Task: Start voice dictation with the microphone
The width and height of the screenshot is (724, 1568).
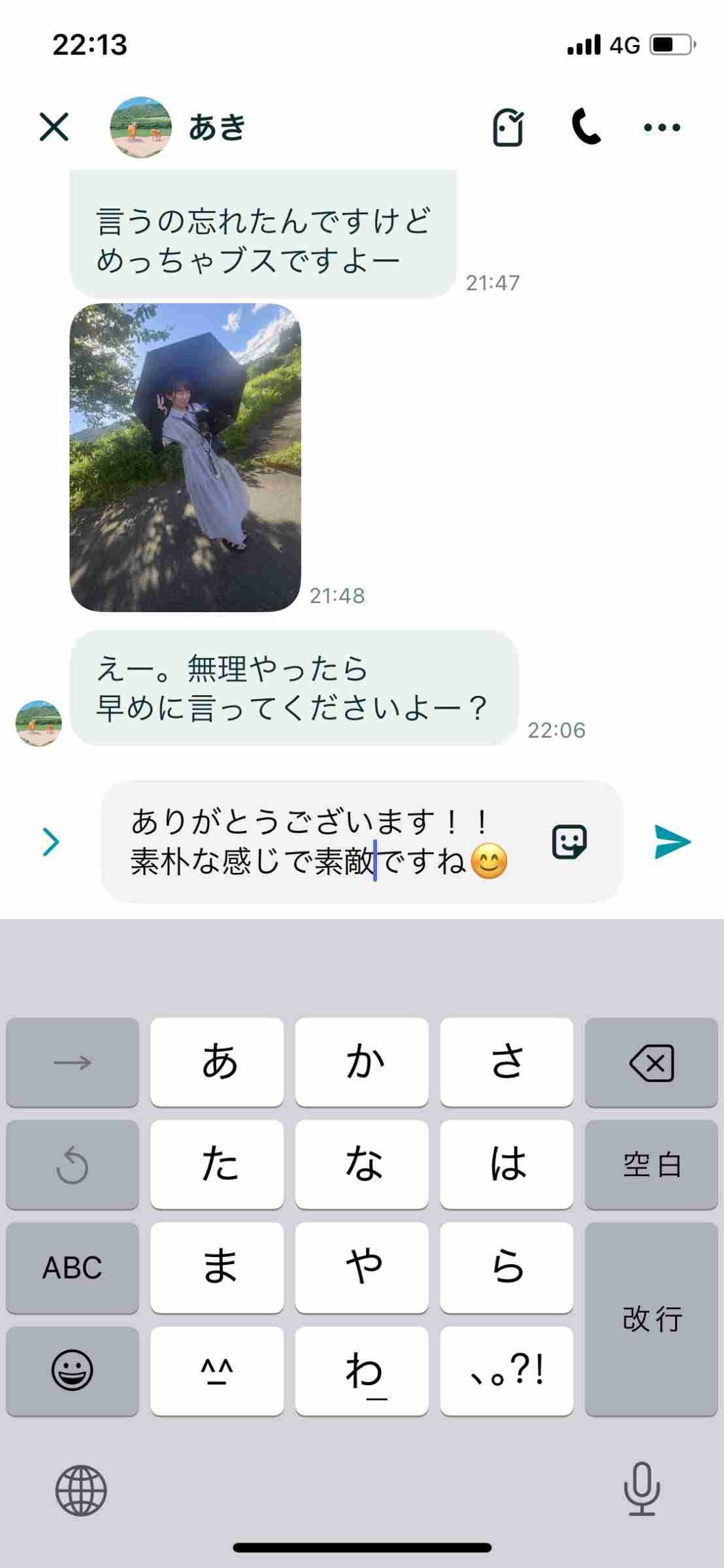Action: point(642,1489)
